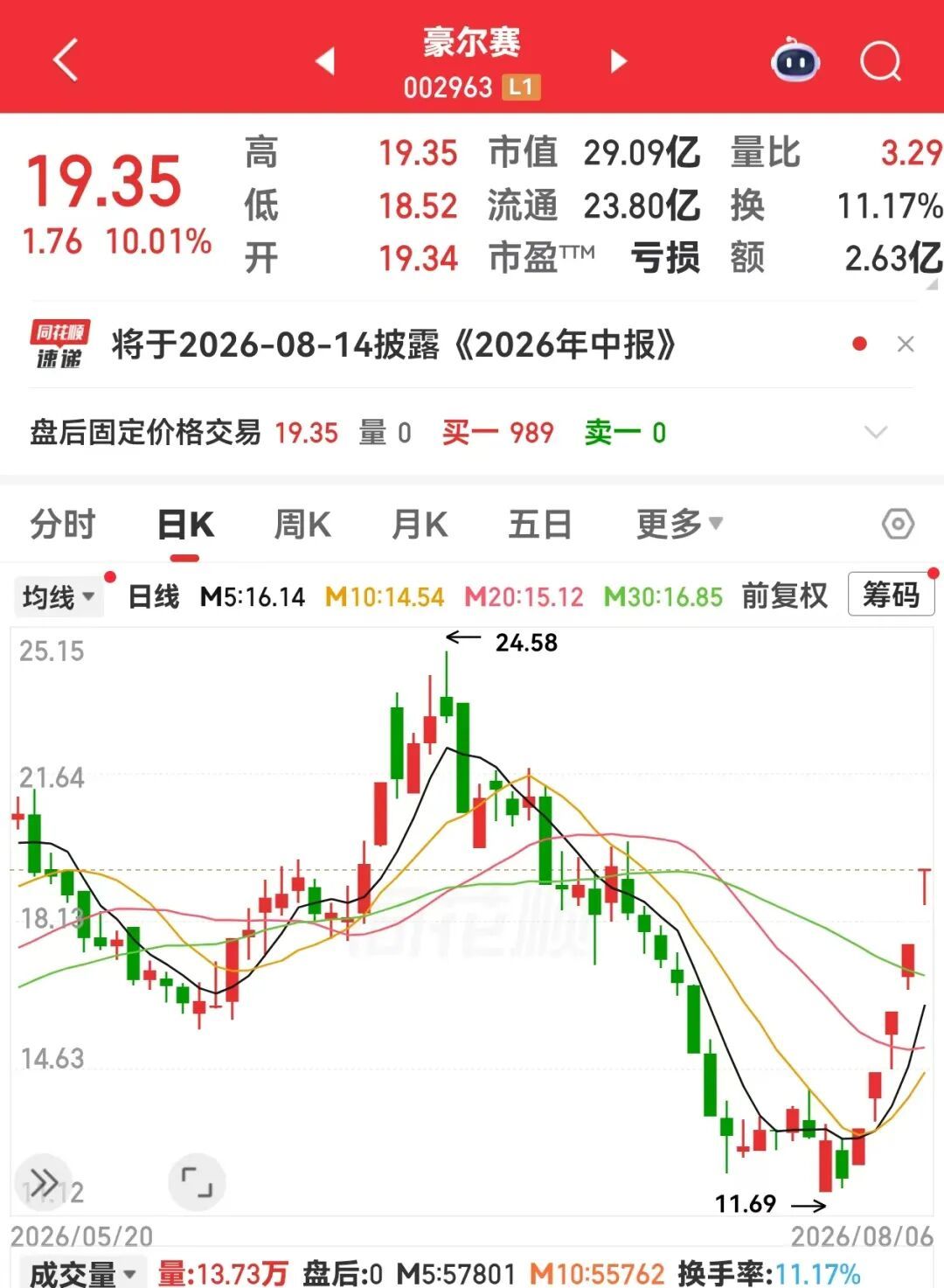Viewport: 944px width, 1288px height.
Task: Open the 筹码 chip distribution button
Action: pyautogui.click(x=891, y=595)
